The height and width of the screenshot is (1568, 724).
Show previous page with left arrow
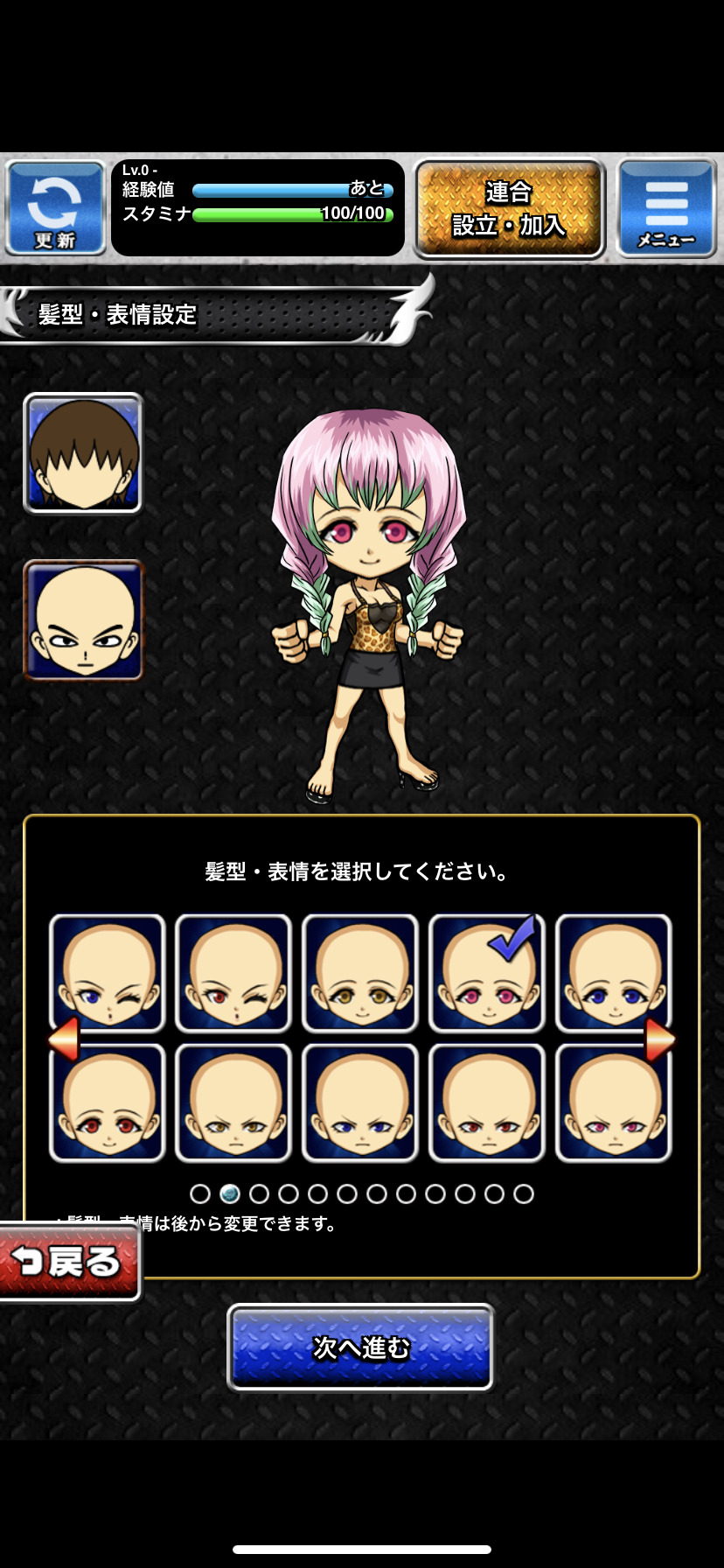click(x=63, y=1039)
